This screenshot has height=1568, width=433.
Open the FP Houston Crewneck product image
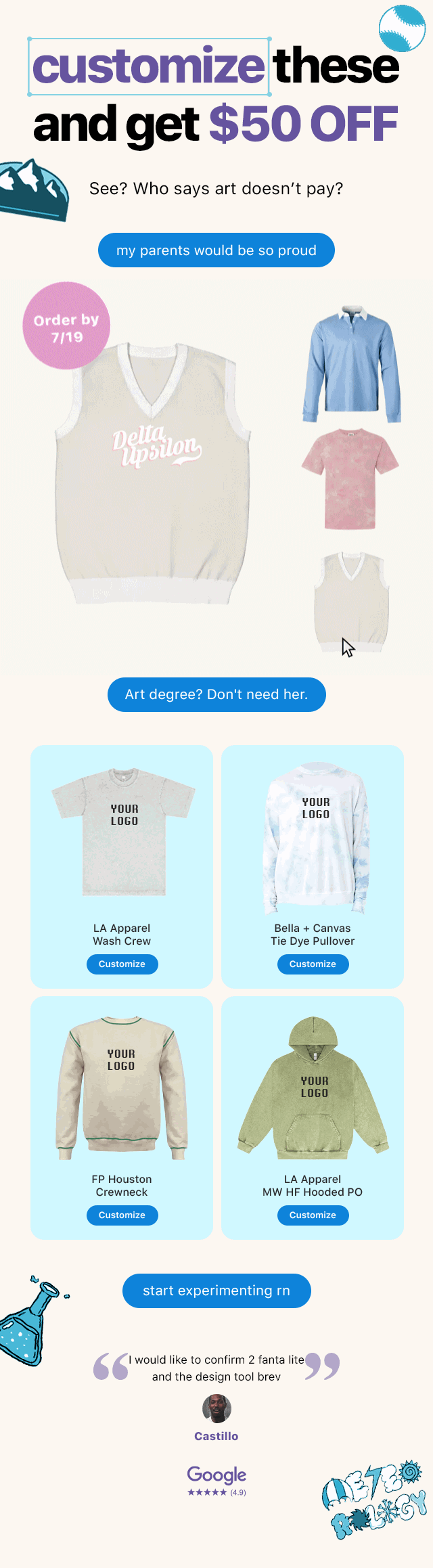[x=122, y=1088]
